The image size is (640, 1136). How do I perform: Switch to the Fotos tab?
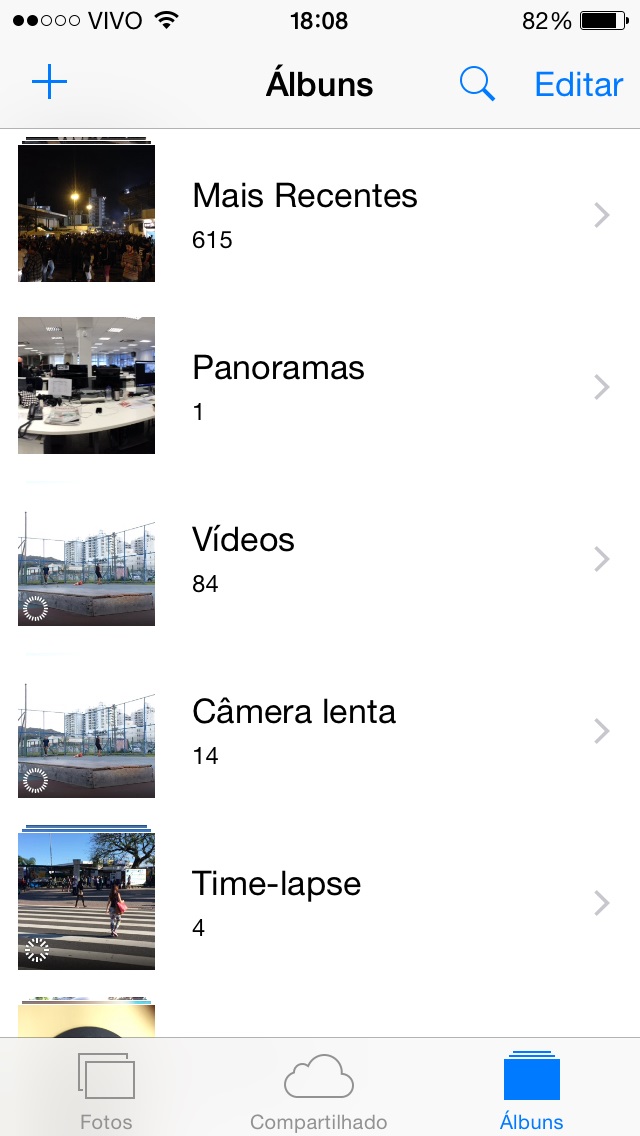coord(106,1090)
